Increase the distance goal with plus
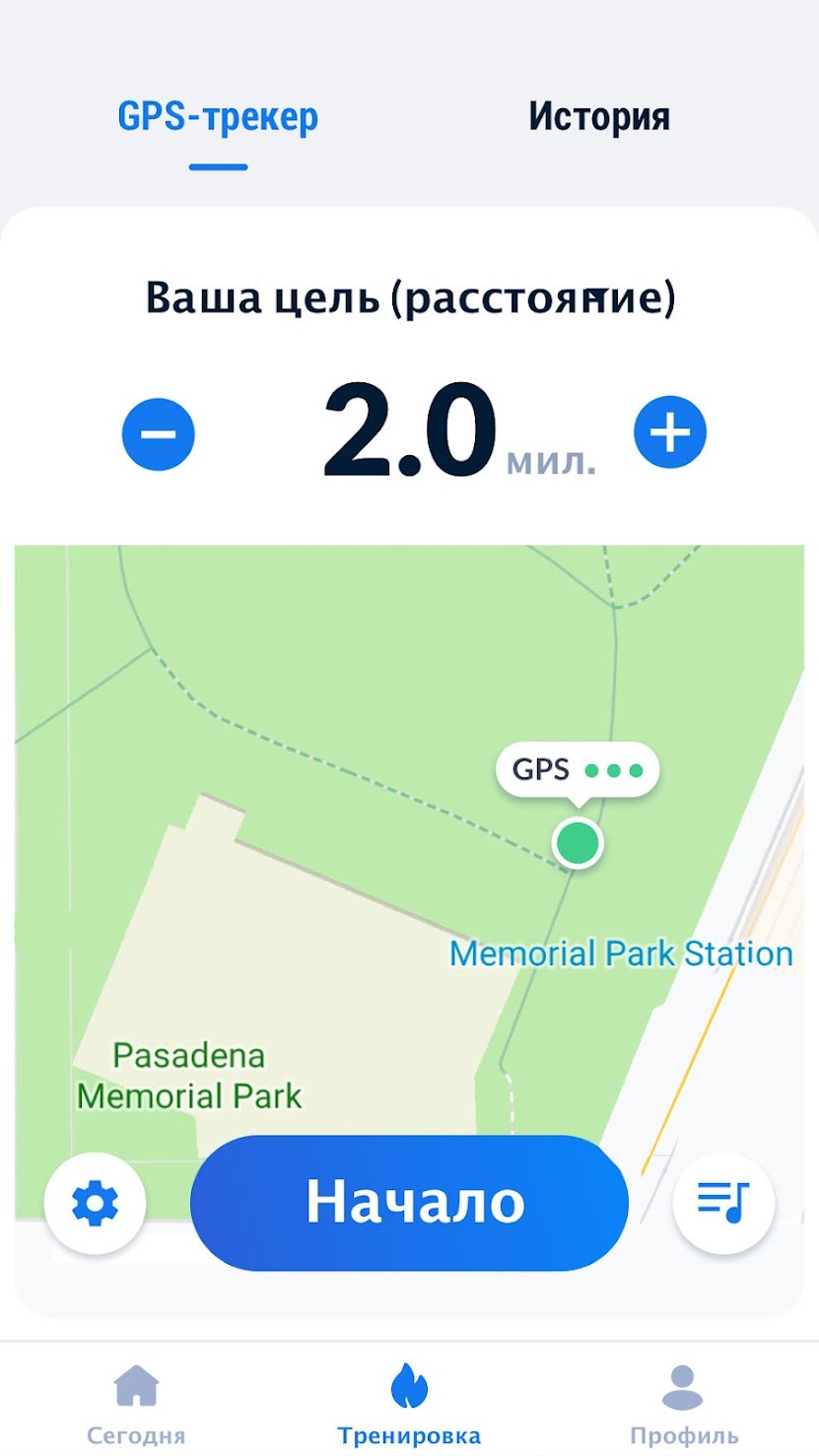This screenshot has height=1456, width=819. click(670, 432)
